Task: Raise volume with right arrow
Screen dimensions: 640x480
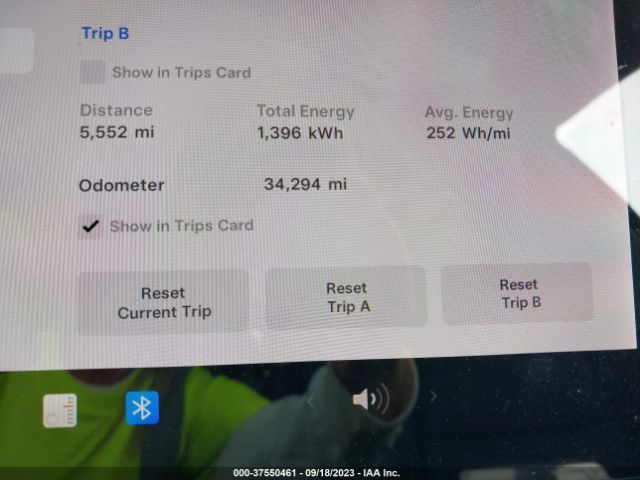Action: 433,397
